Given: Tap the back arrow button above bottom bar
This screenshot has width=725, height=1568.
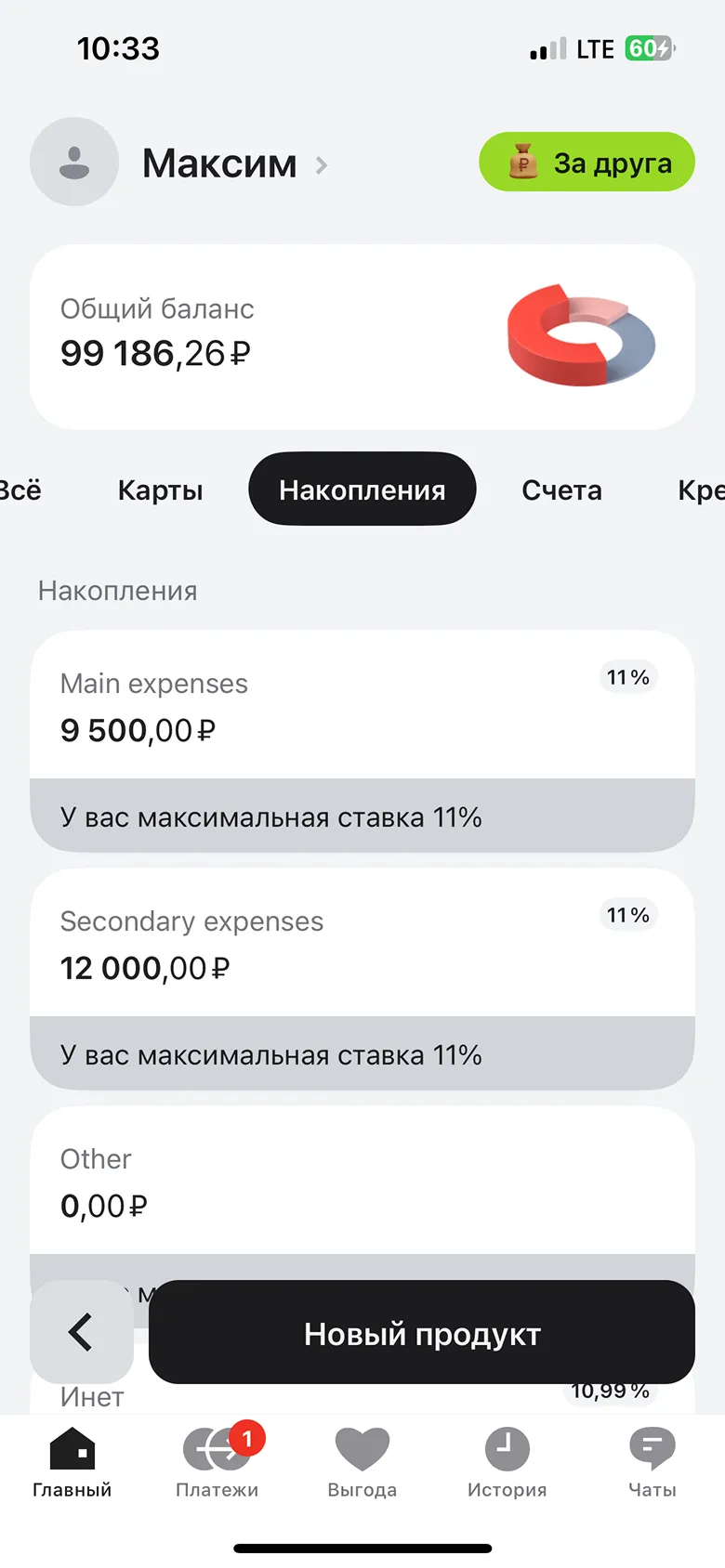Looking at the screenshot, I should click(81, 1331).
